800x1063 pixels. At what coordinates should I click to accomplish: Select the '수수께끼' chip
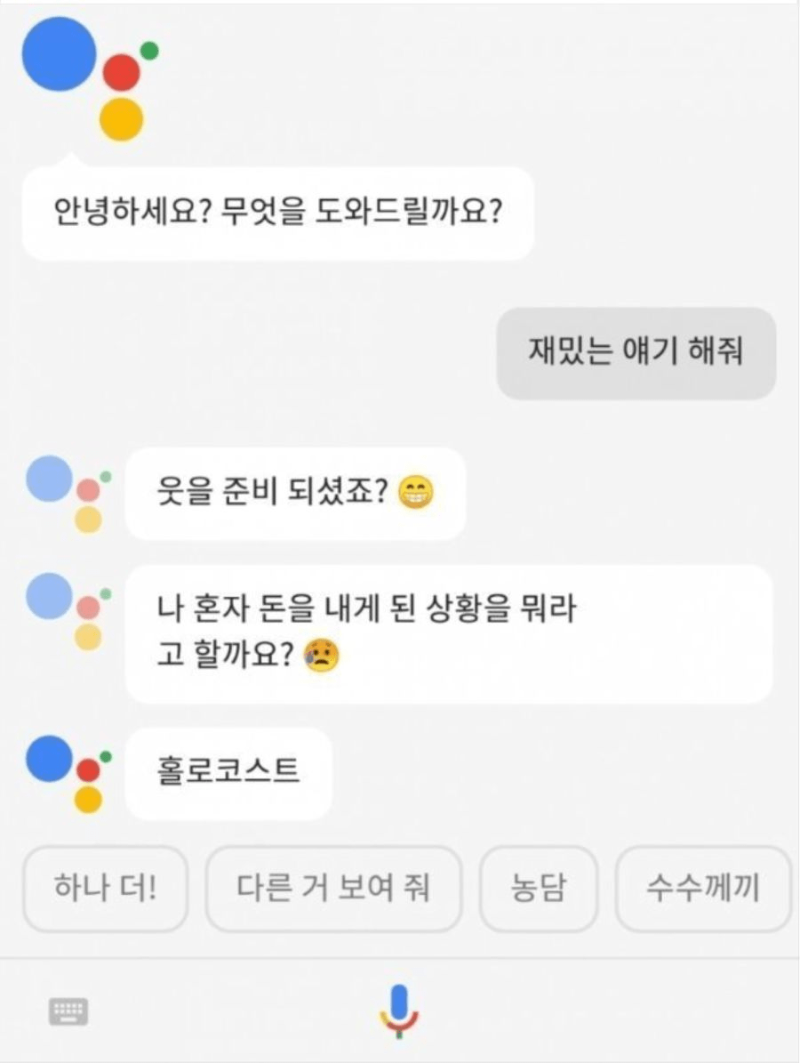[x=702, y=888]
